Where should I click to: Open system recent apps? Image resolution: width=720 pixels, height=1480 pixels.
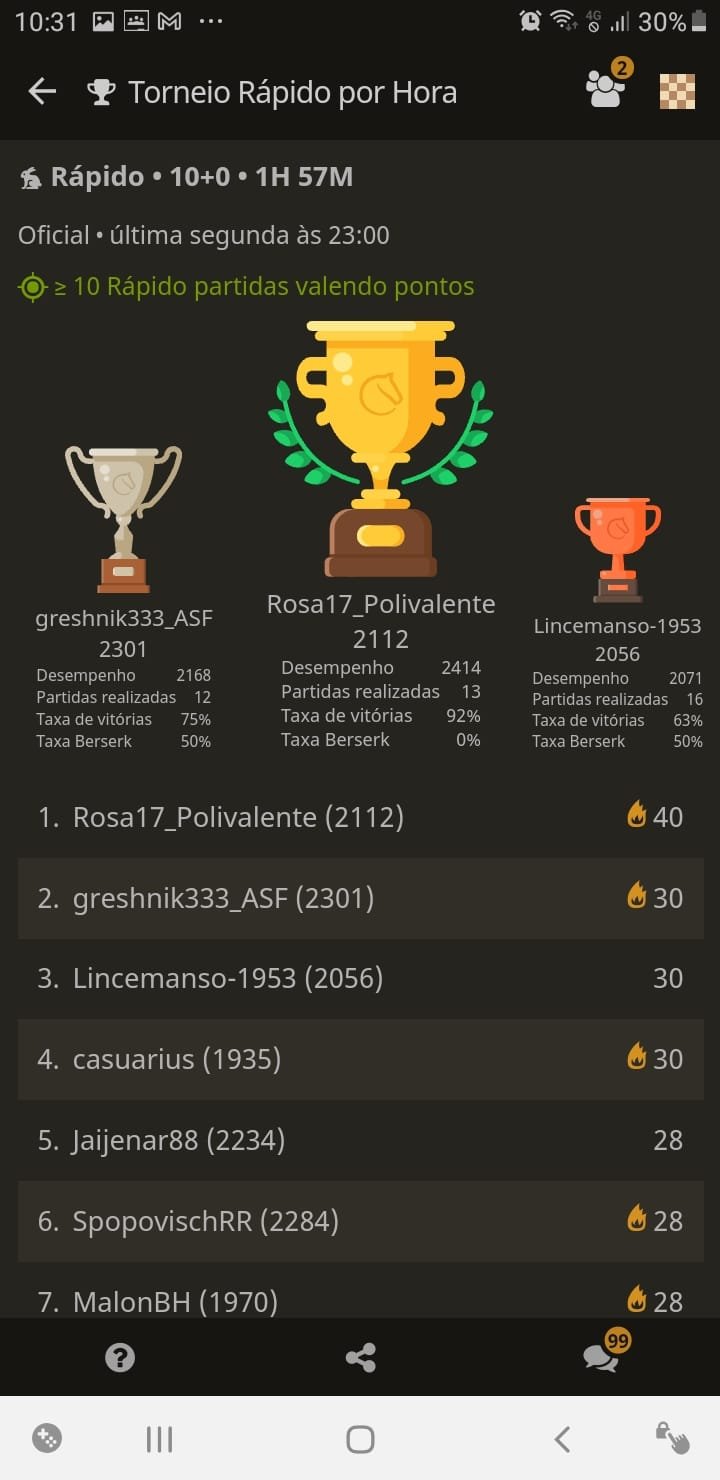click(159, 1439)
